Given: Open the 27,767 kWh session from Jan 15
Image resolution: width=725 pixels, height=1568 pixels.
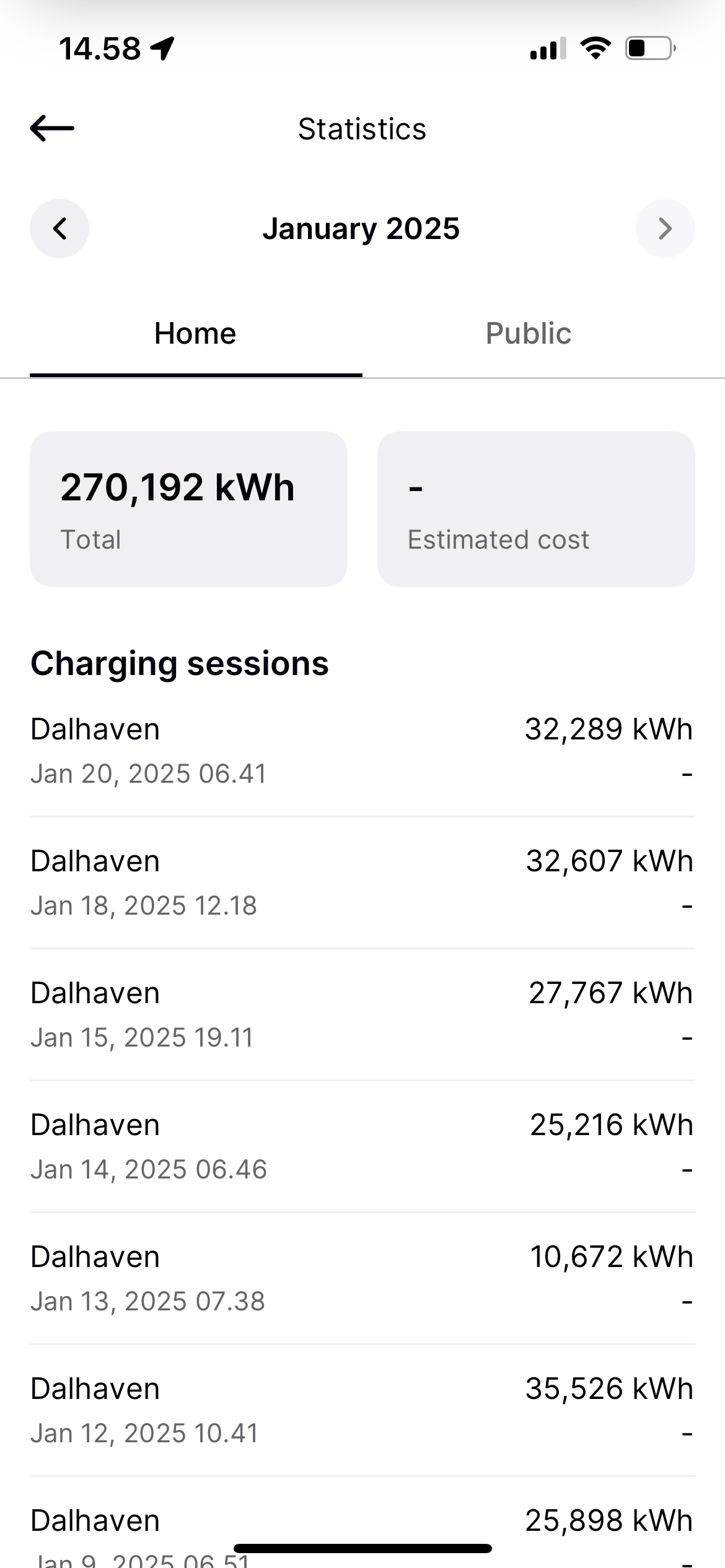Looking at the screenshot, I should coord(362,1014).
